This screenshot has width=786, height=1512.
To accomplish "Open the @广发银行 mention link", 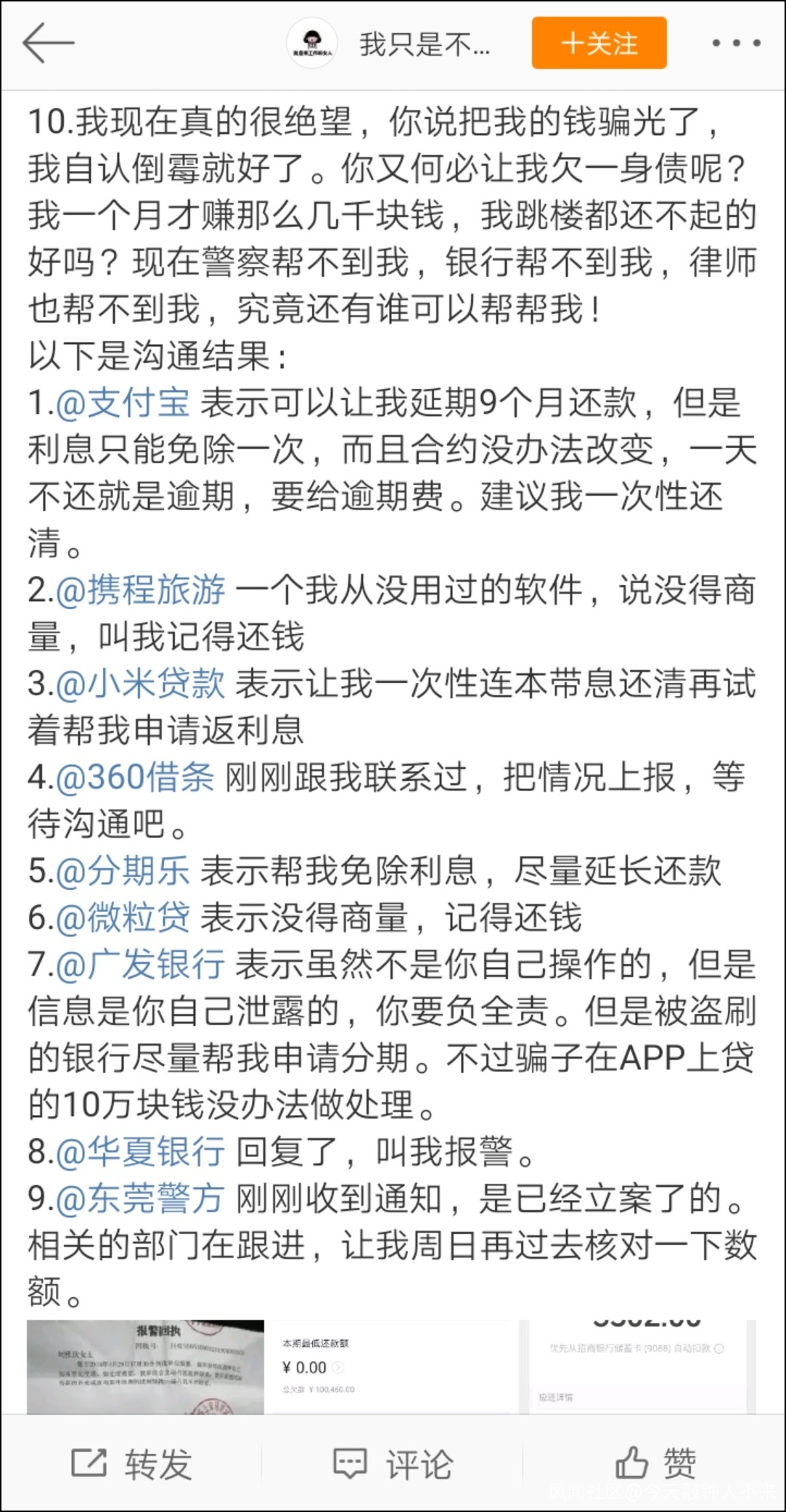I will tap(140, 965).
